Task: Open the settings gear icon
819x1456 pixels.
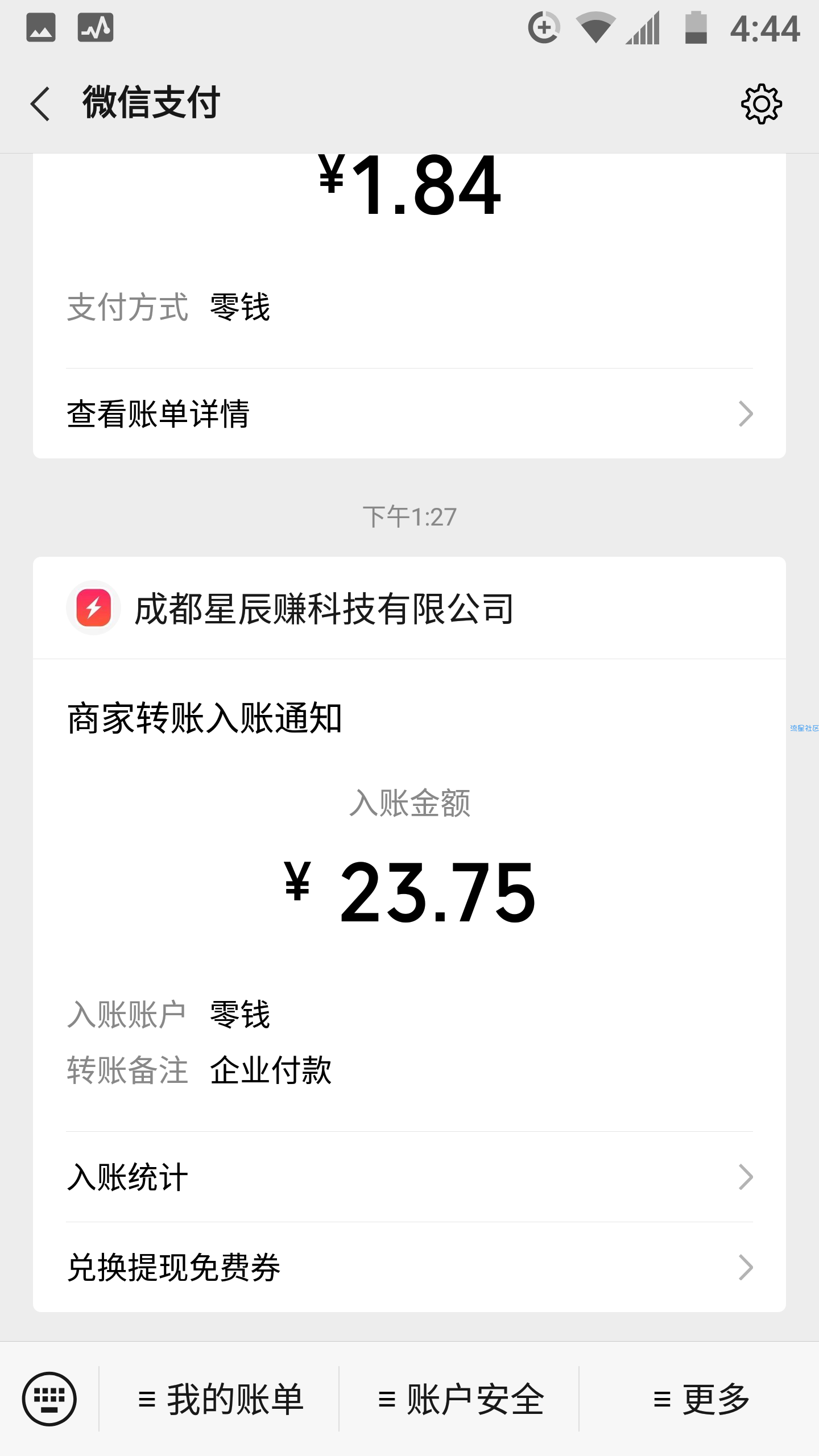Action: pyautogui.click(x=761, y=104)
